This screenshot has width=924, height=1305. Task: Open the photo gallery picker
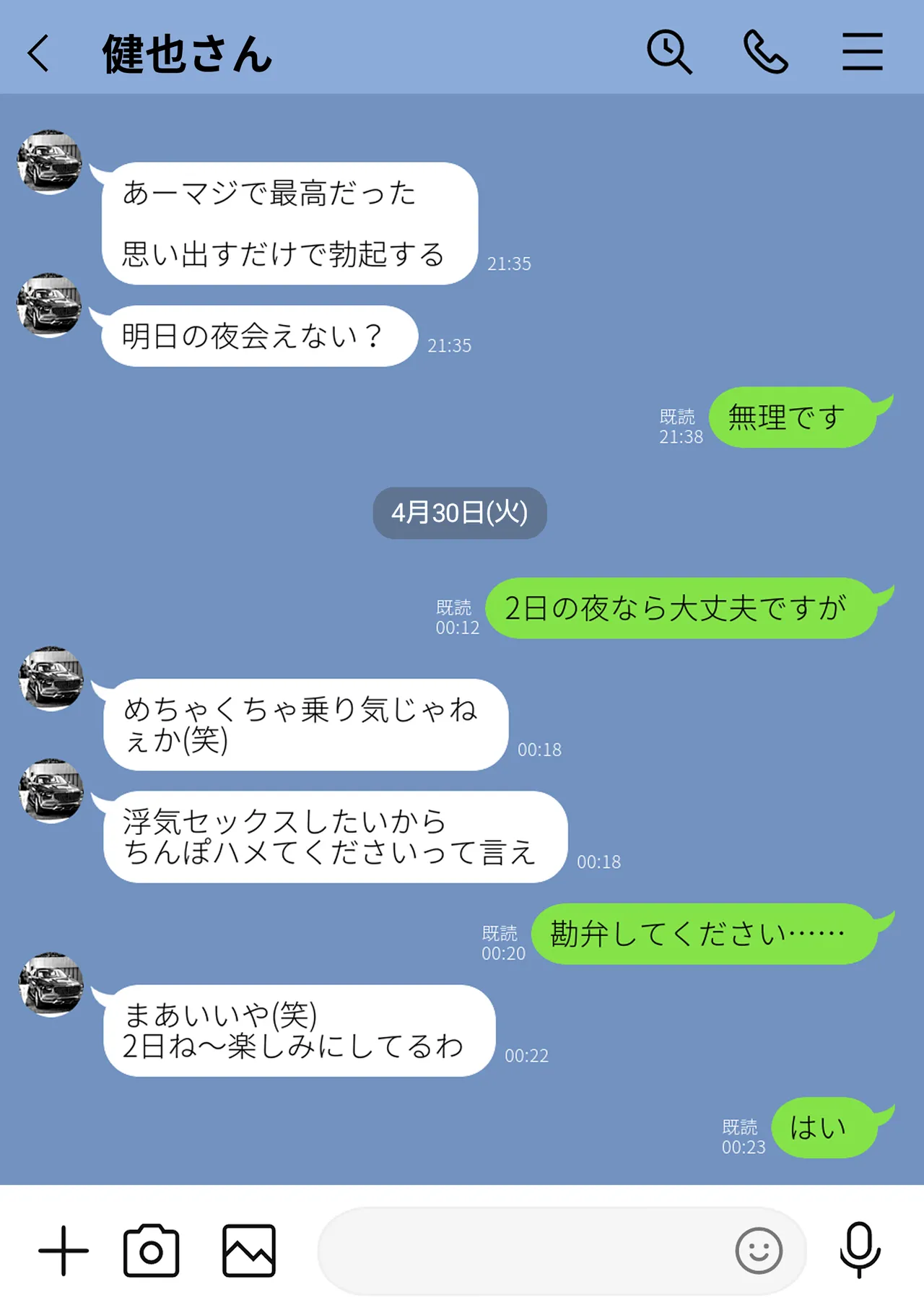pyautogui.click(x=249, y=1250)
